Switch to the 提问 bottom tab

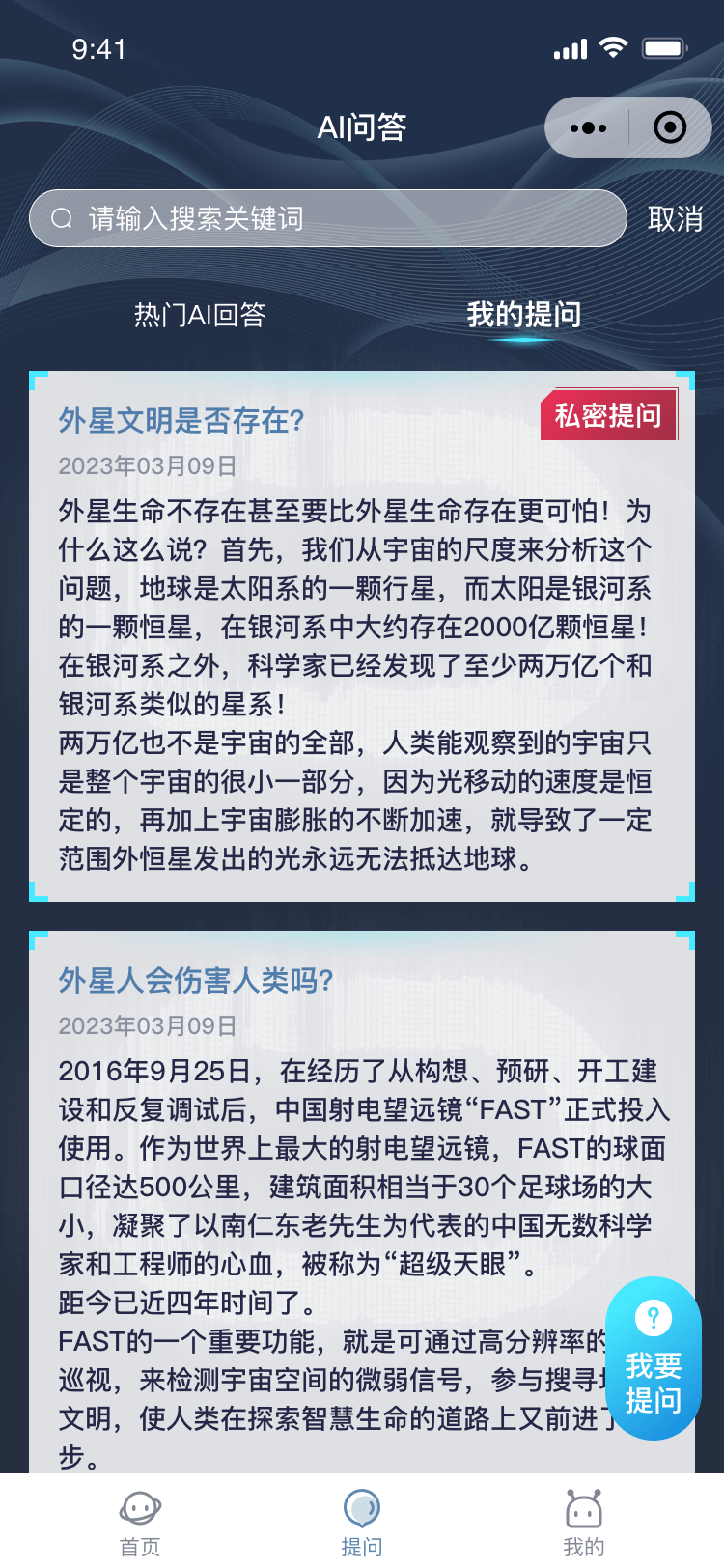(x=362, y=1522)
